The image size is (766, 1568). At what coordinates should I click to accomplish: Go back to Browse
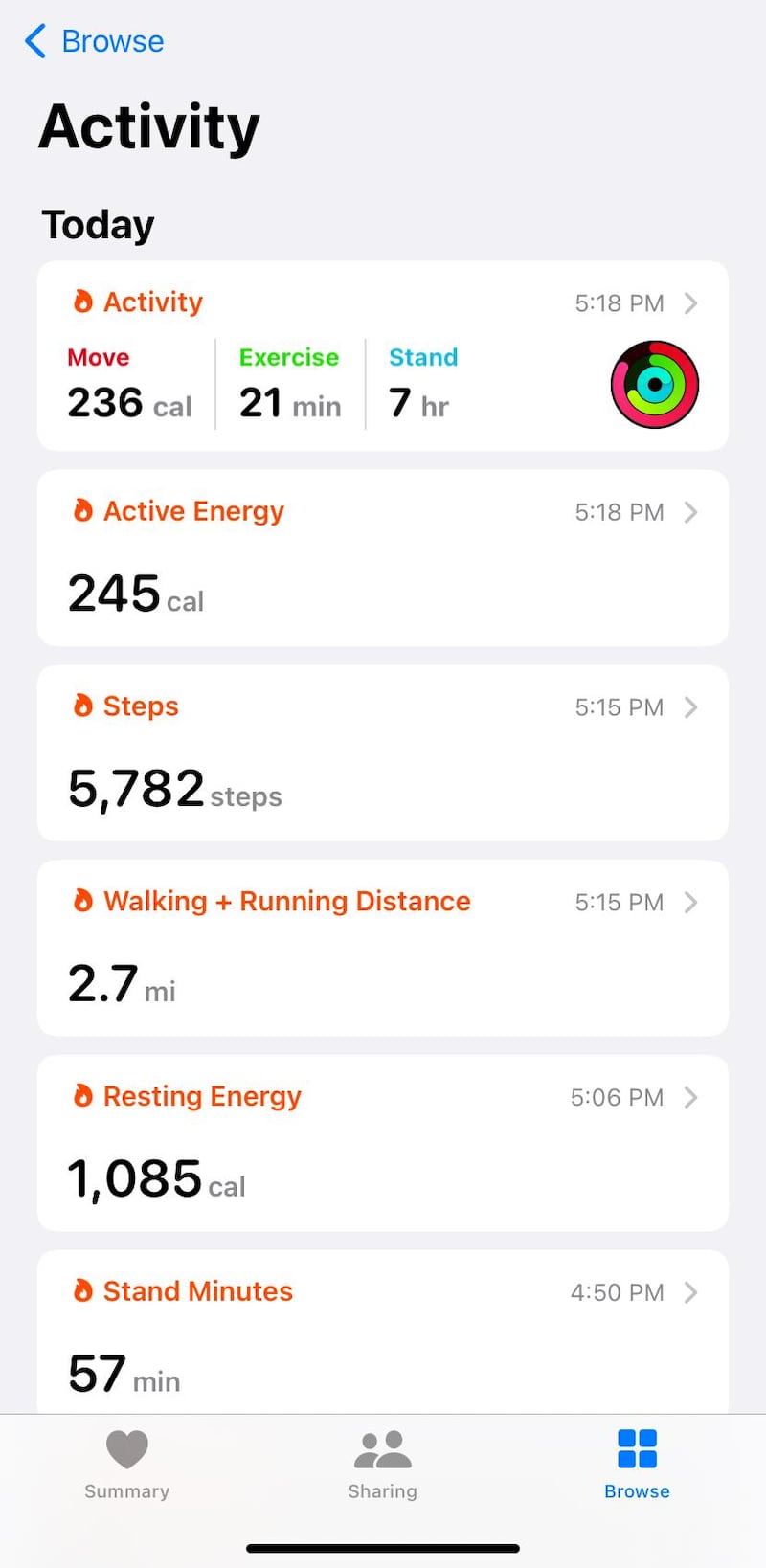coord(94,41)
